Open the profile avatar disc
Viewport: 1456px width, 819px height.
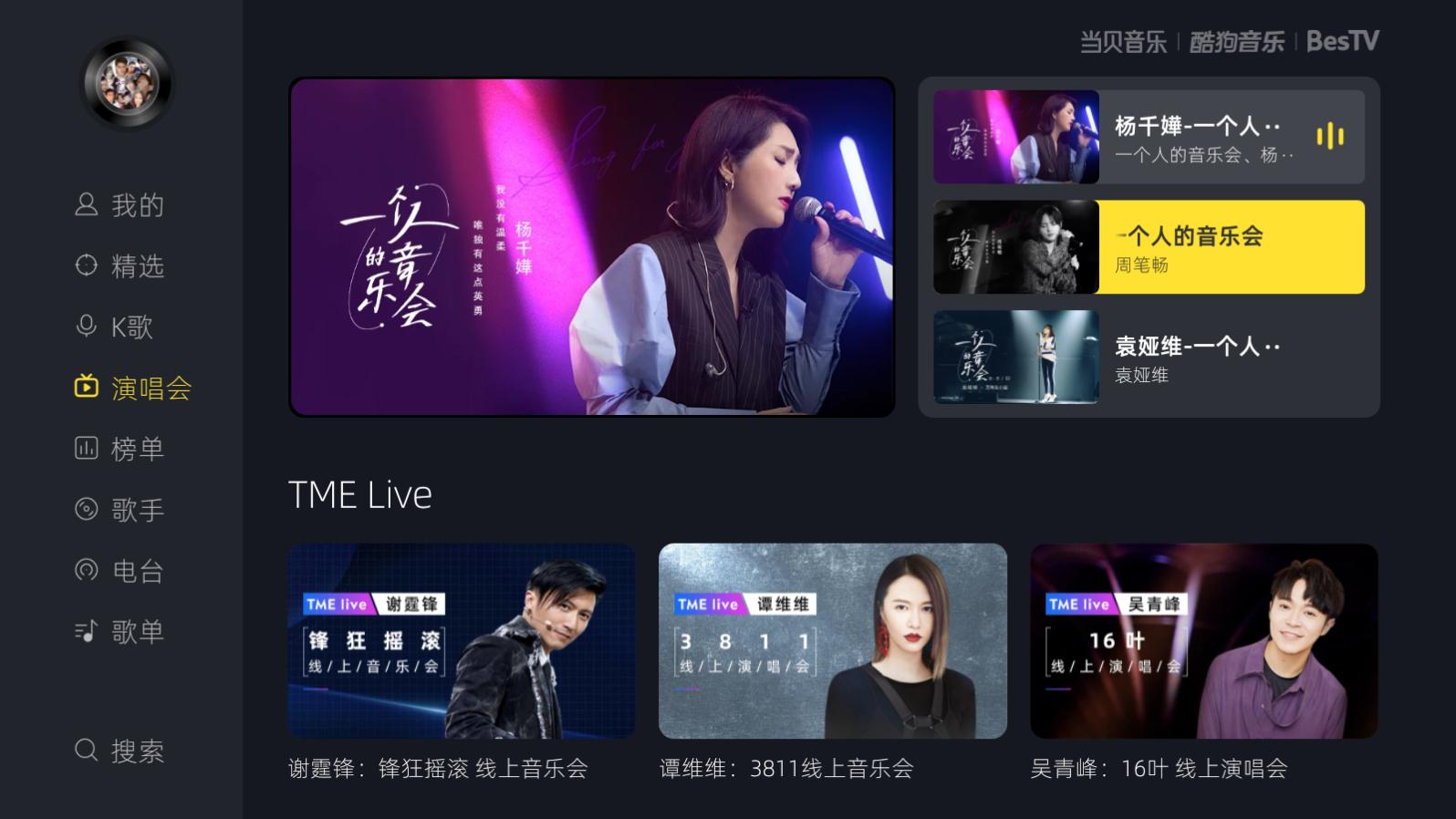click(x=128, y=84)
